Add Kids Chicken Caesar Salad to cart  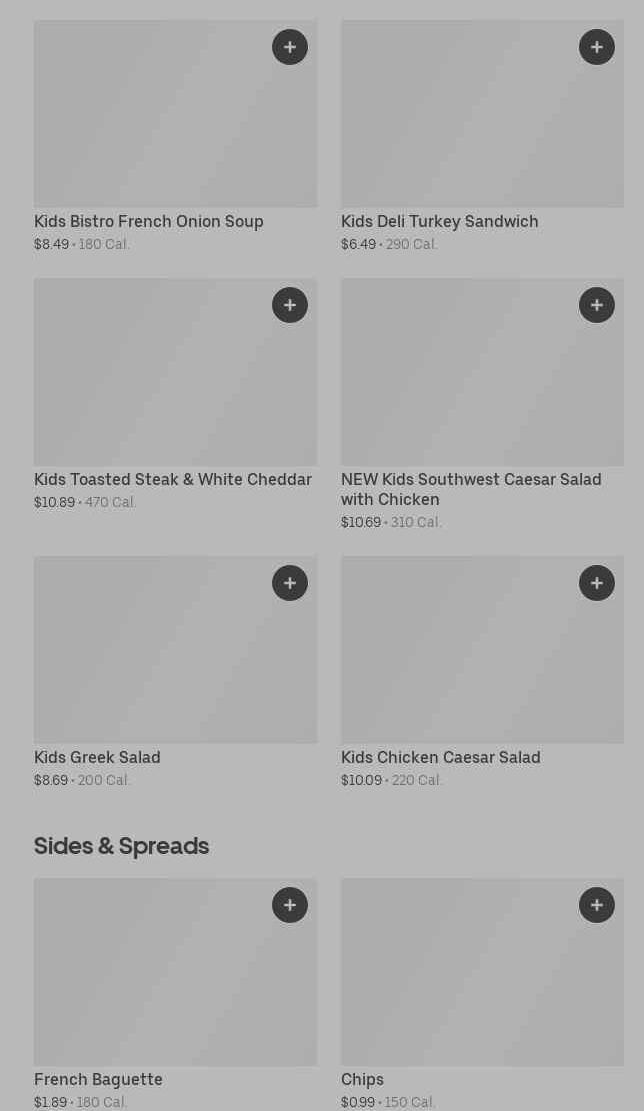coord(597,583)
